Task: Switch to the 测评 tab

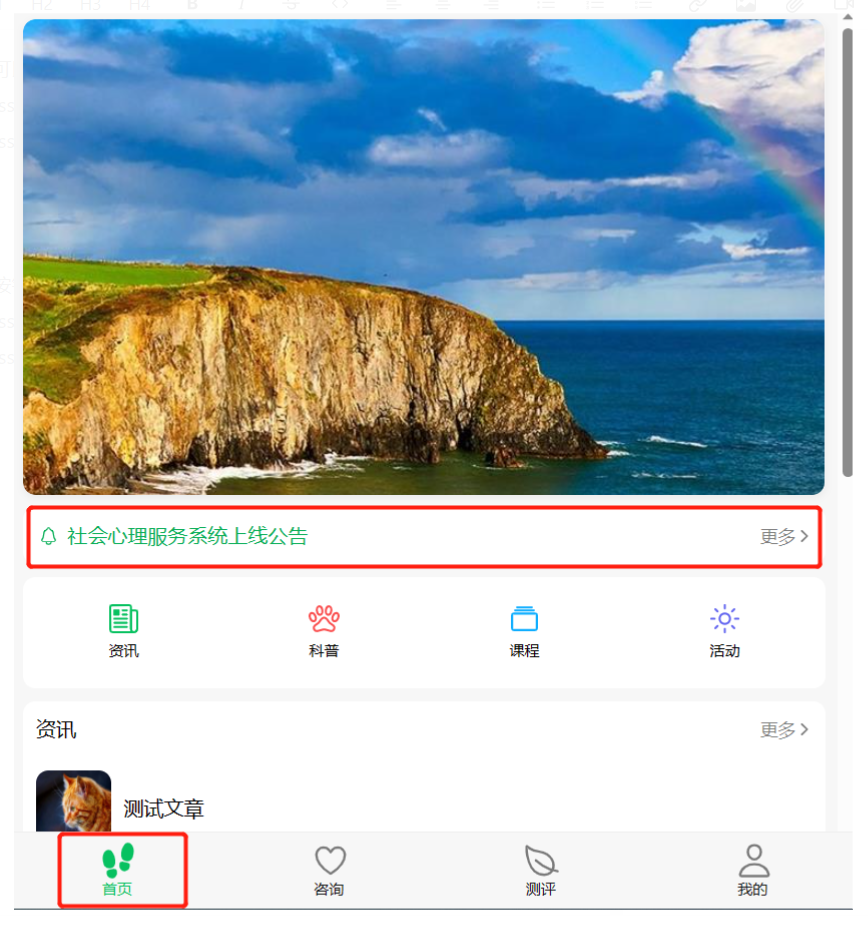Action: coord(541,870)
